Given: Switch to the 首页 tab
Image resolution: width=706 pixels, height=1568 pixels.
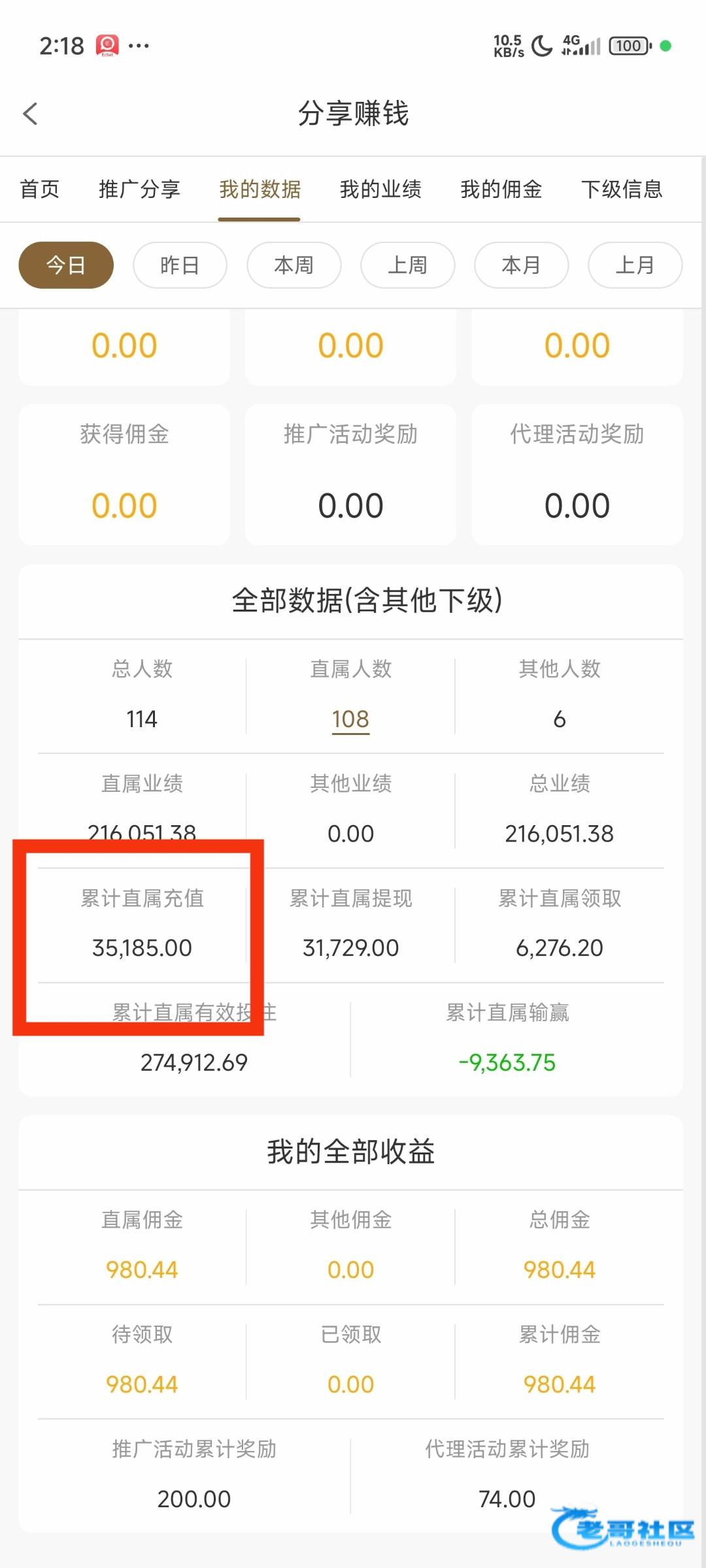Looking at the screenshot, I should click(x=40, y=189).
